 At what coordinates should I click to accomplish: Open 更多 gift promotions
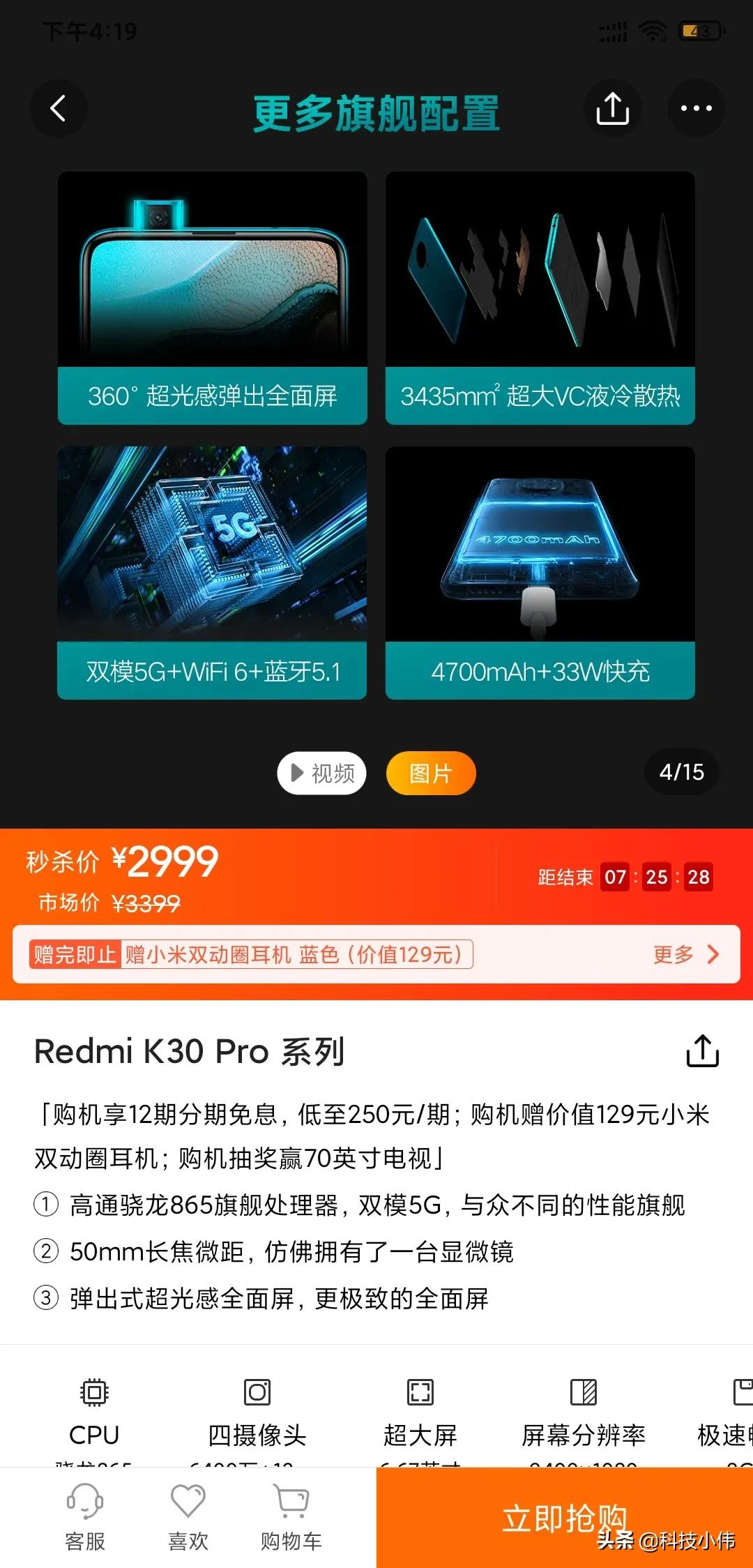pyautogui.click(x=685, y=954)
